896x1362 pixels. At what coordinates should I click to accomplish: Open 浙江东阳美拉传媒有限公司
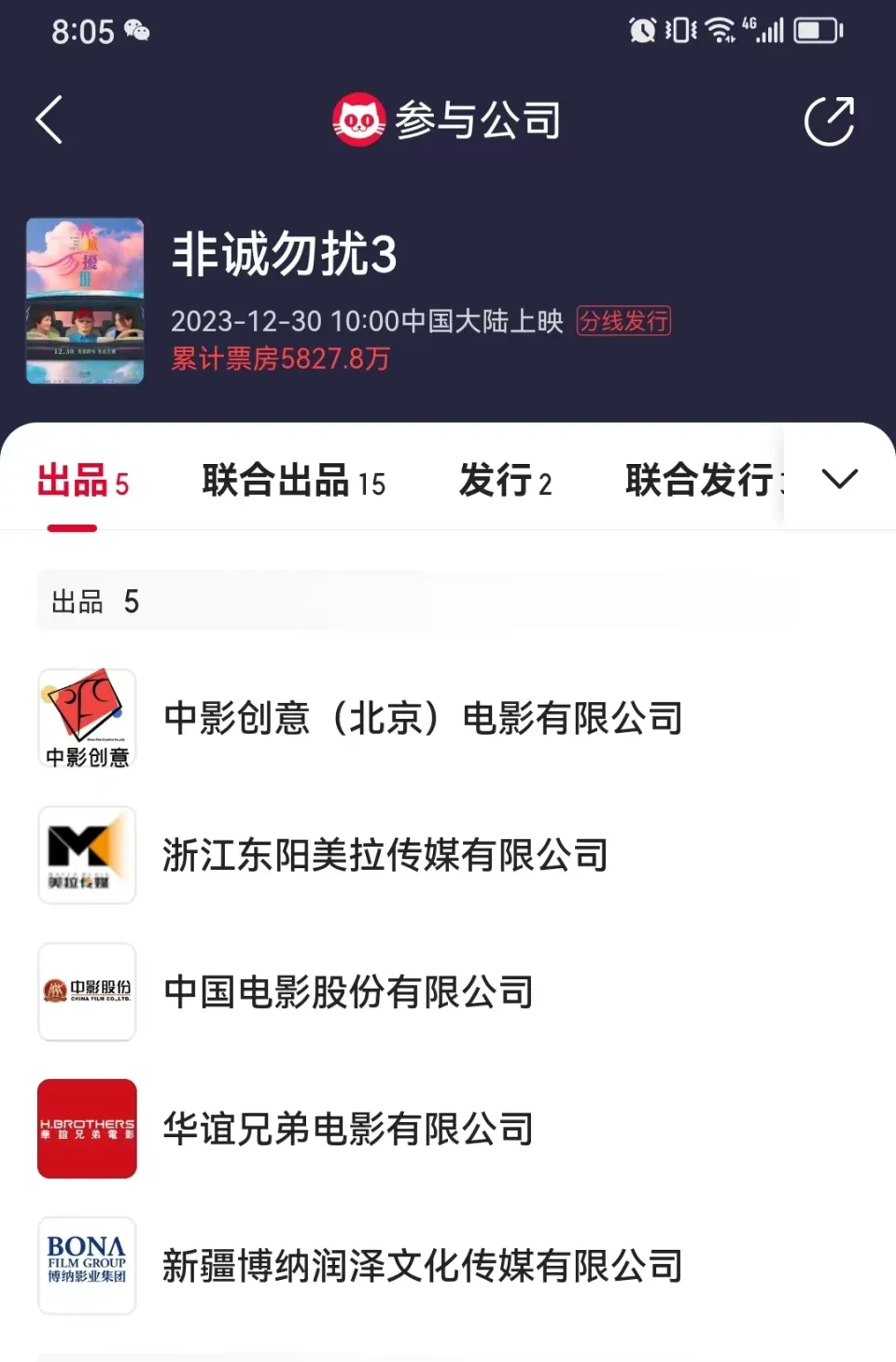385,855
